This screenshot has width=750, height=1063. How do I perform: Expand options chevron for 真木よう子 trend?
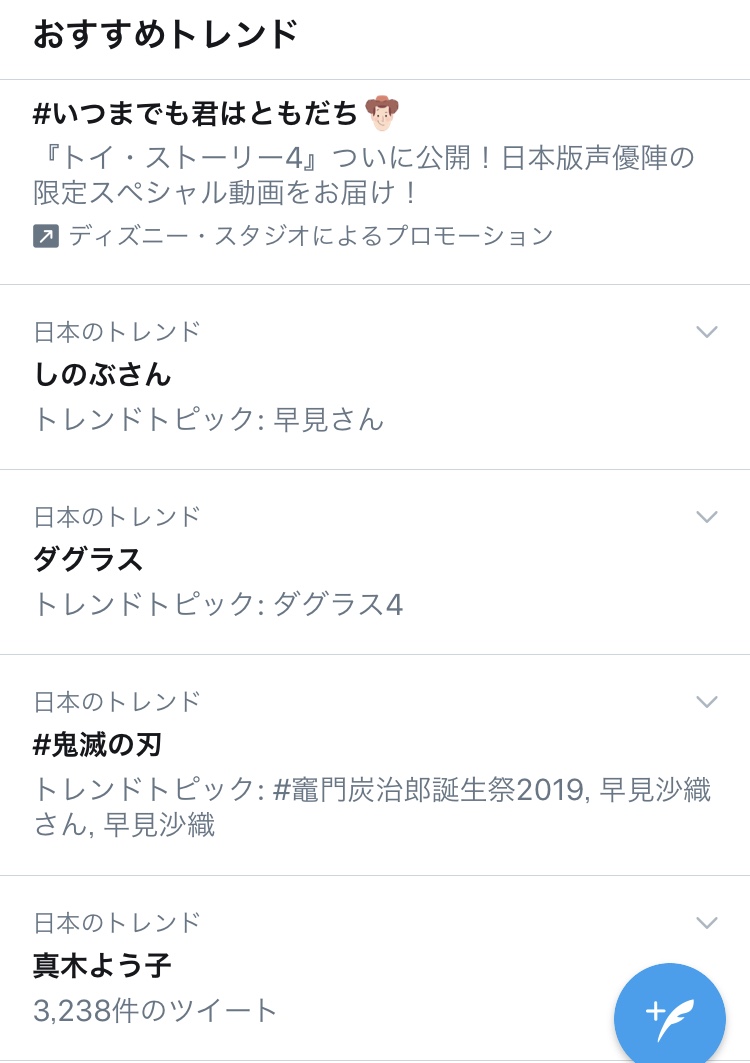(x=707, y=922)
